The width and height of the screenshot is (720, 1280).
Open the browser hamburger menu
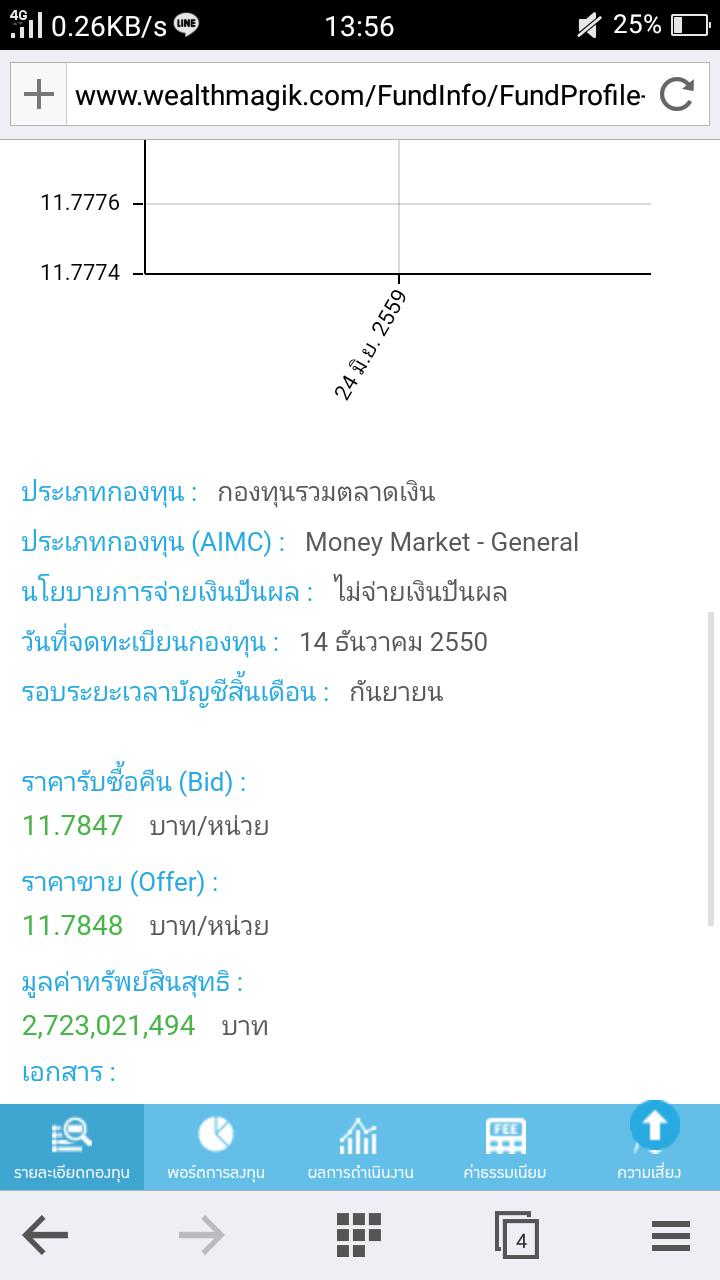coord(671,1236)
